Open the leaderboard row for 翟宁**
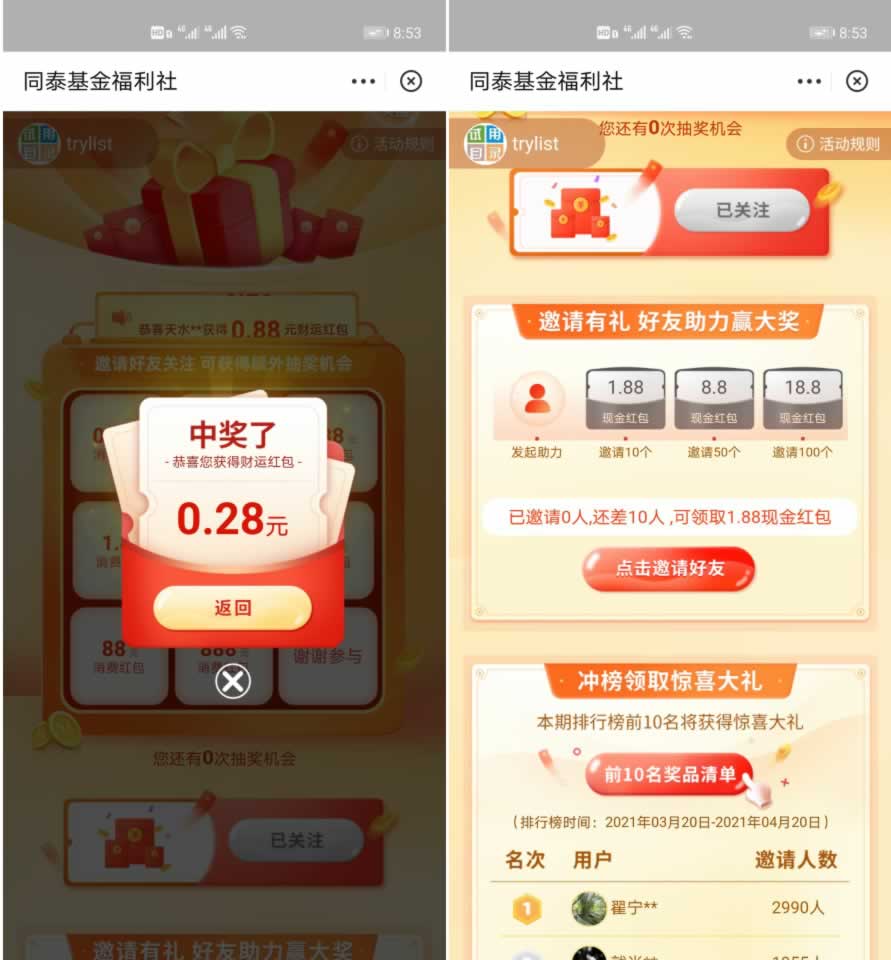The width and height of the screenshot is (891, 960). (669, 908)
